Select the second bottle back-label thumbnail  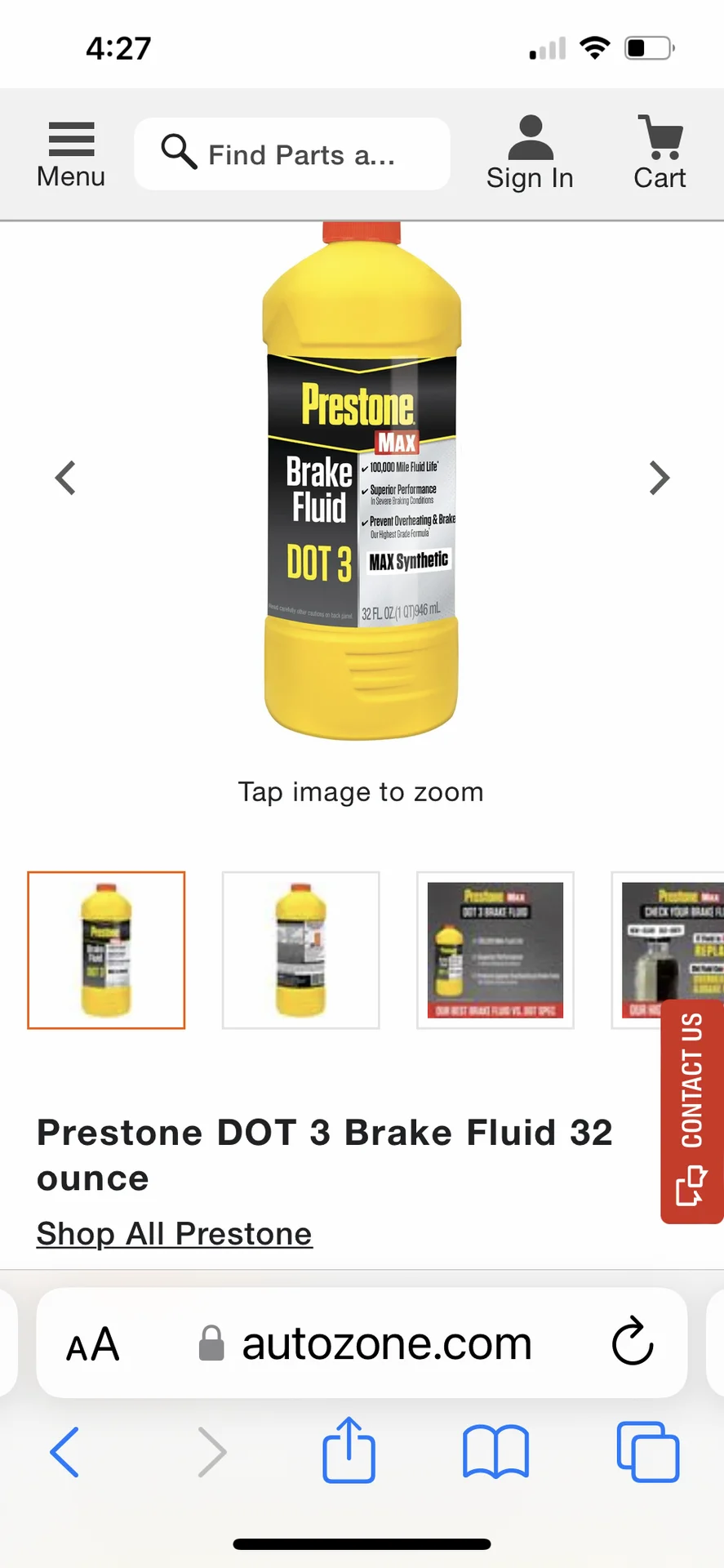pyautogui.click(x=300, y=950)
